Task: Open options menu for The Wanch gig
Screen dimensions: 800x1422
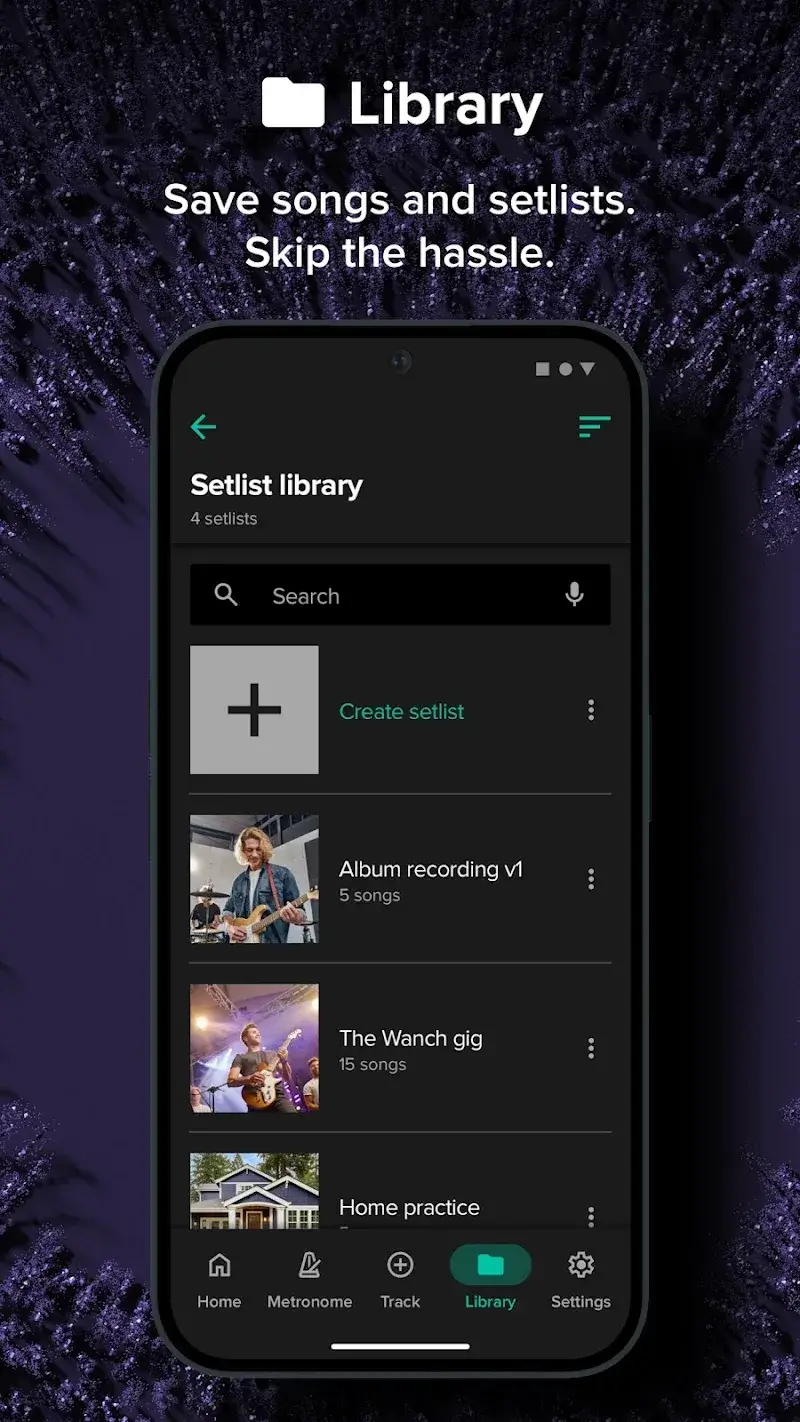Action: (591, 1048)
